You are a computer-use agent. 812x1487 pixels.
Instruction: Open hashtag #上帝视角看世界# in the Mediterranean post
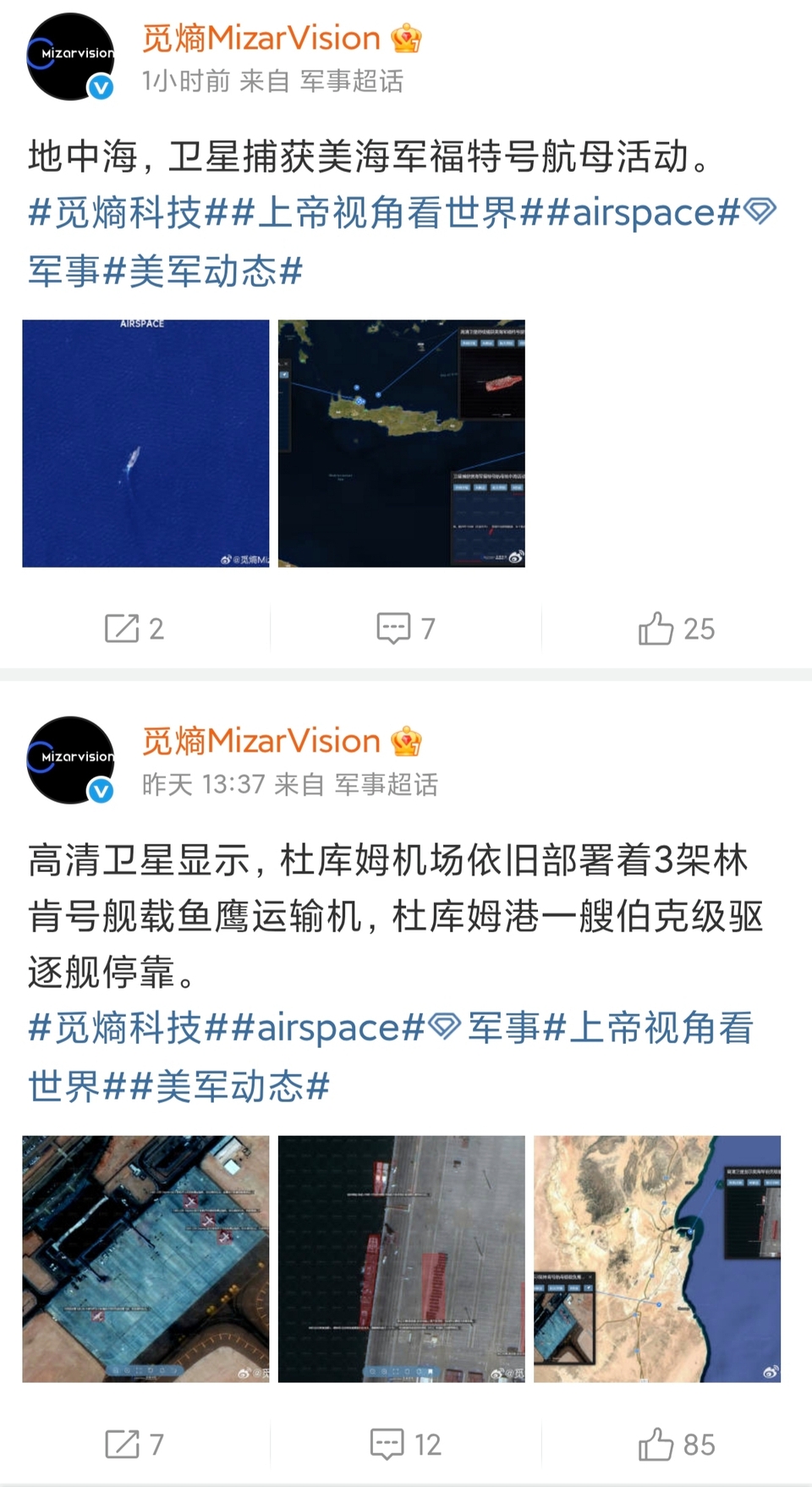(x=388, y=212)
